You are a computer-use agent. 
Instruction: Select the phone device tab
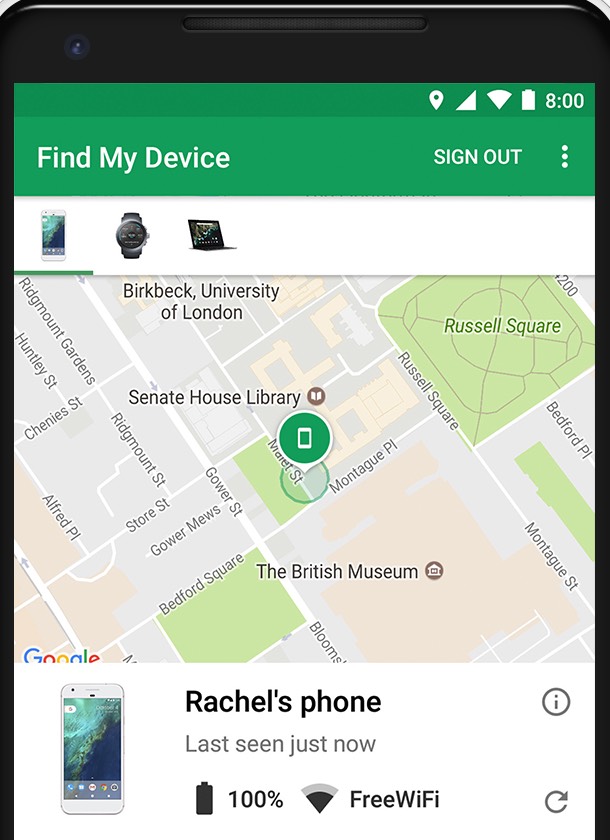click(x=53, y=236)
